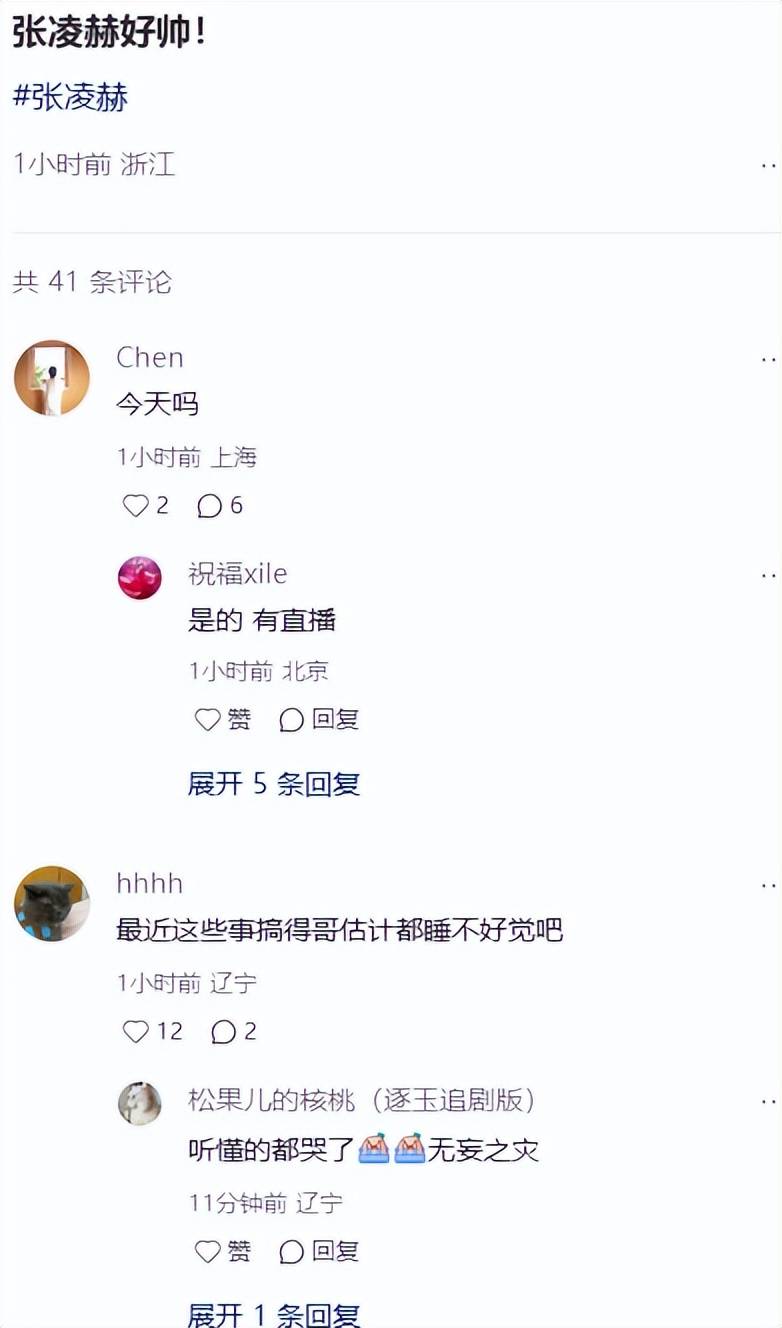Viewport: 782px width, 1328px height.
Task: Reply to 祝福xile's comment
Action: [292, 719]
